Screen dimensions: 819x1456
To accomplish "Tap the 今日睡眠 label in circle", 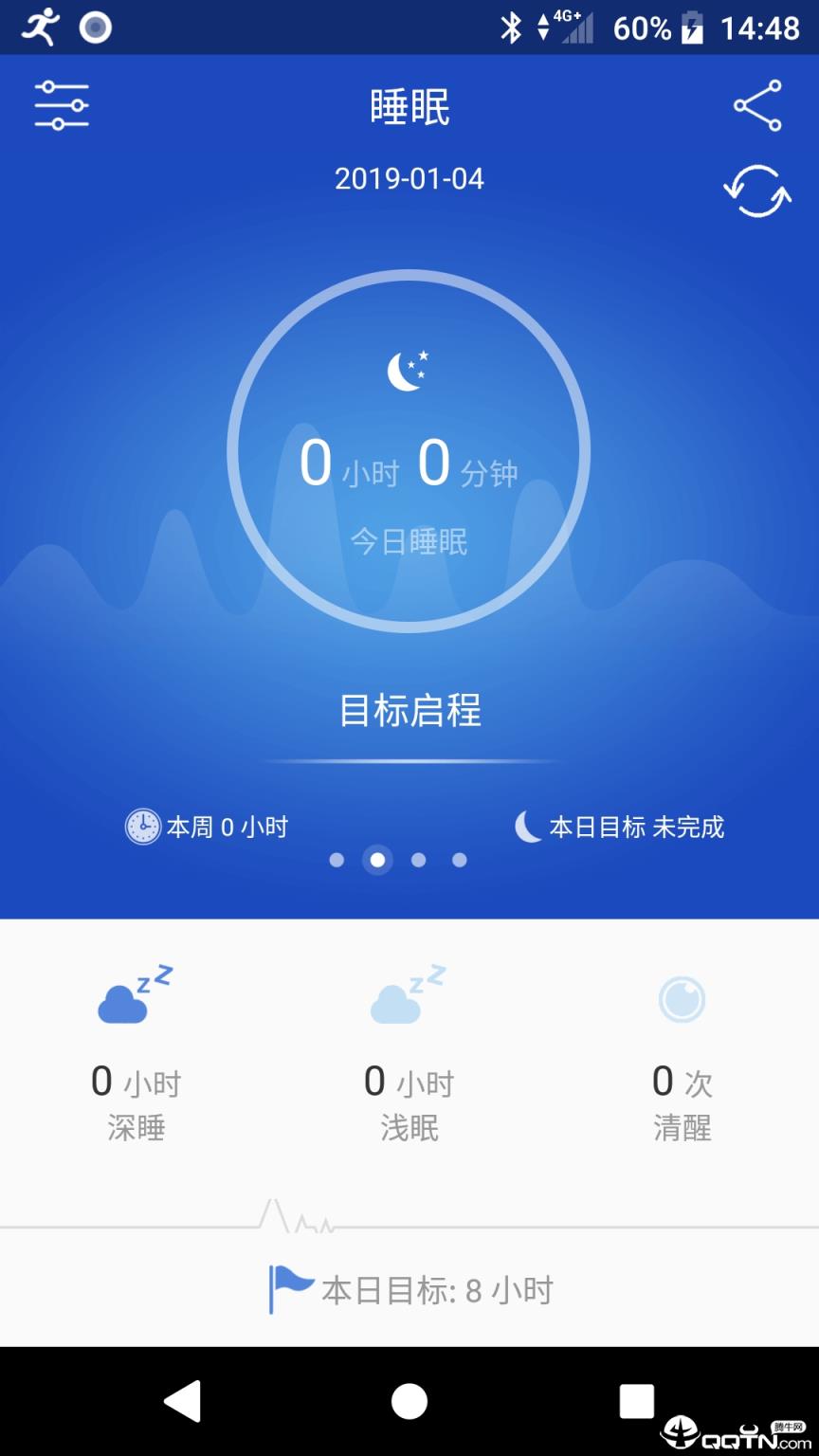I will point(409,541).
